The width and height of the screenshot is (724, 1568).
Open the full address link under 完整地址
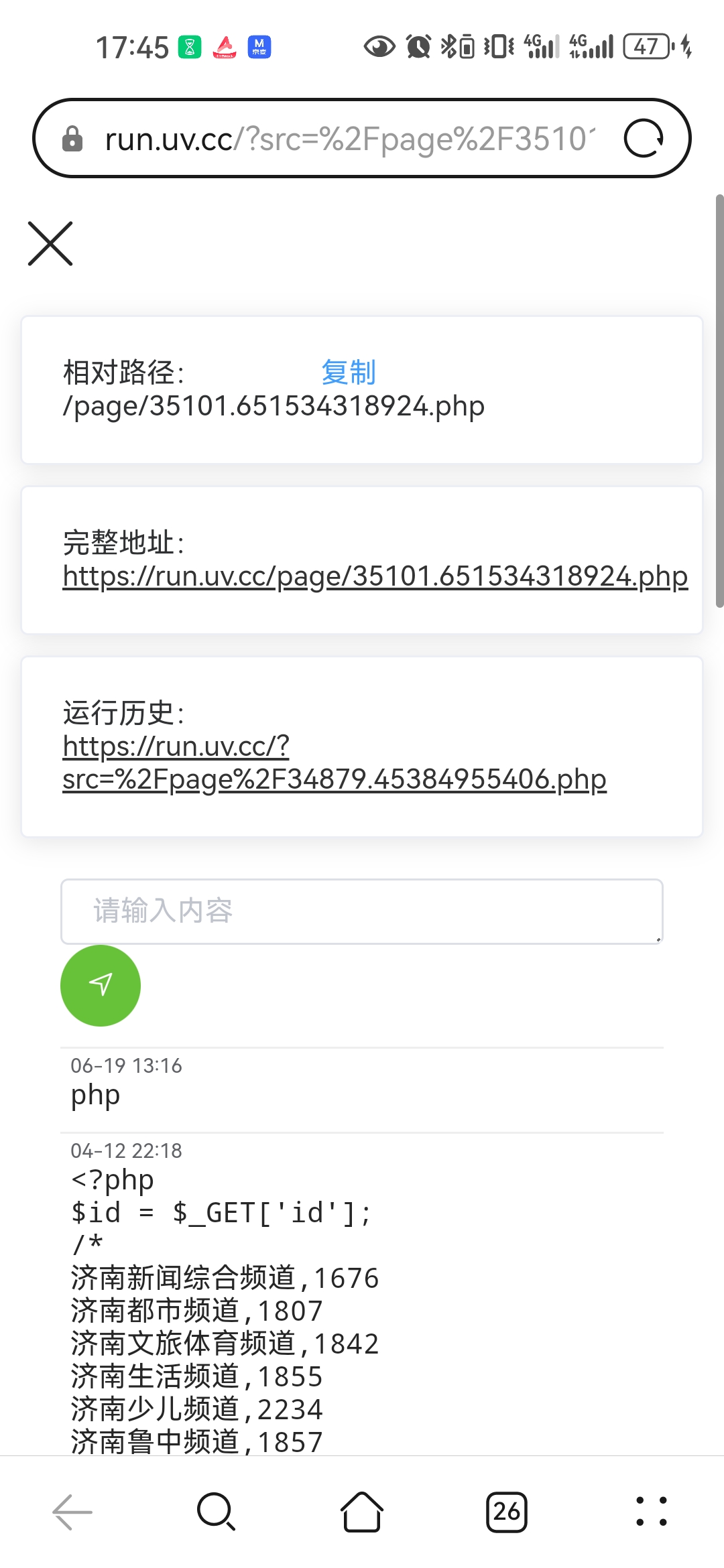tap(375, 576)
